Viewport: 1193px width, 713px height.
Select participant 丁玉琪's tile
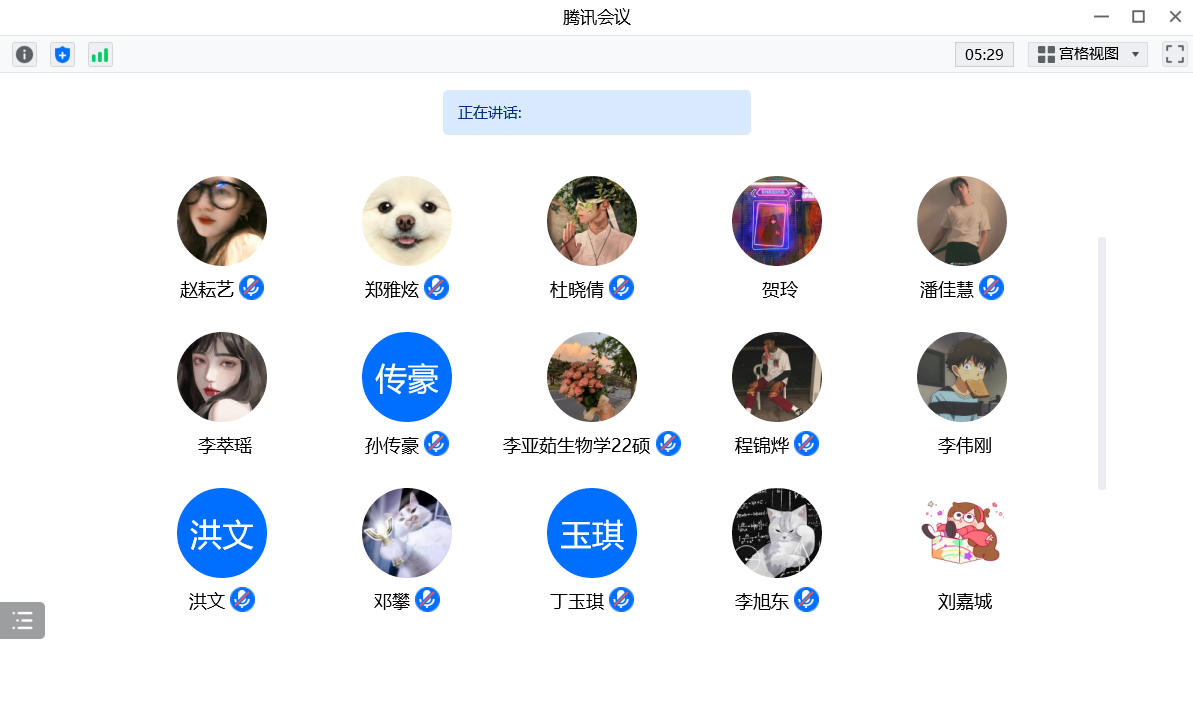pos(592,534)
